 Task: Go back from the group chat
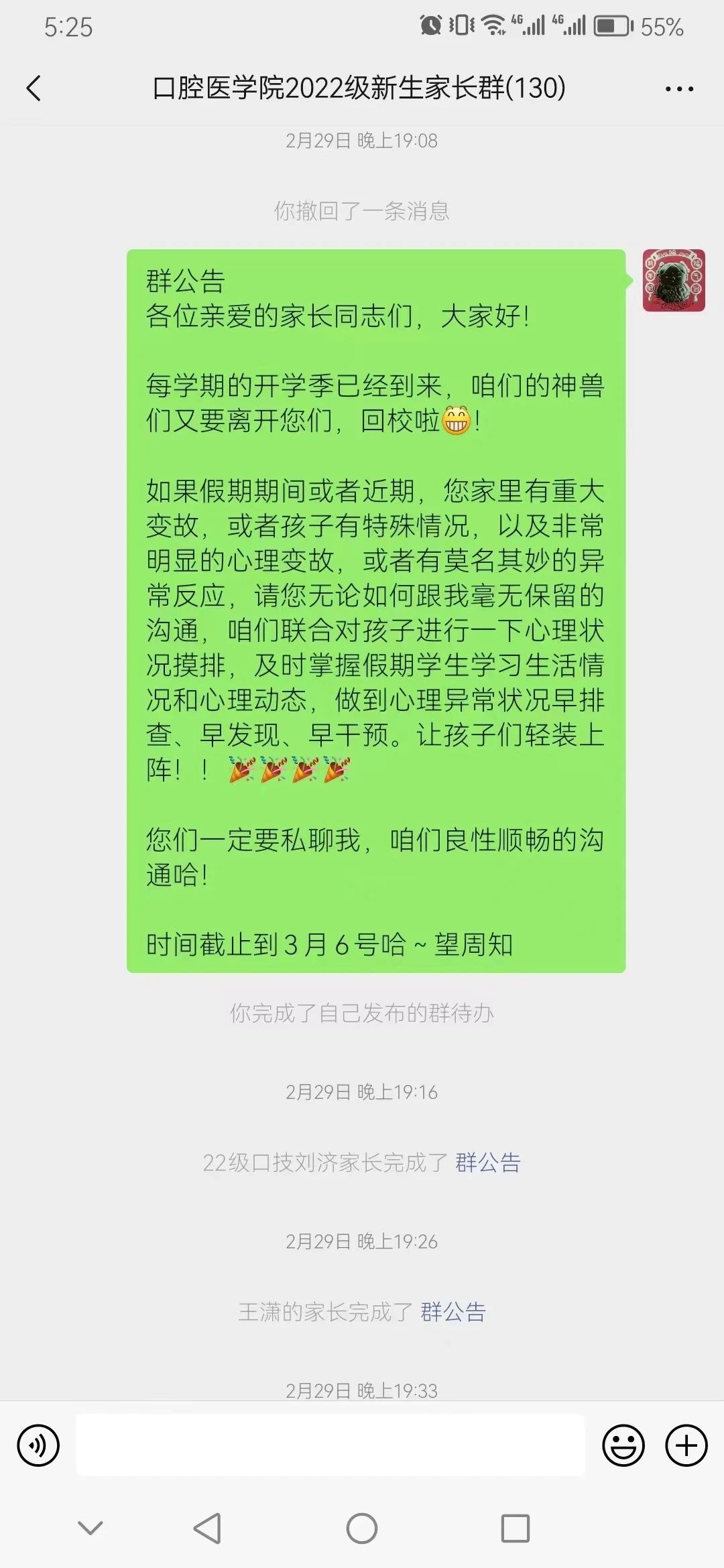point(34,88)
